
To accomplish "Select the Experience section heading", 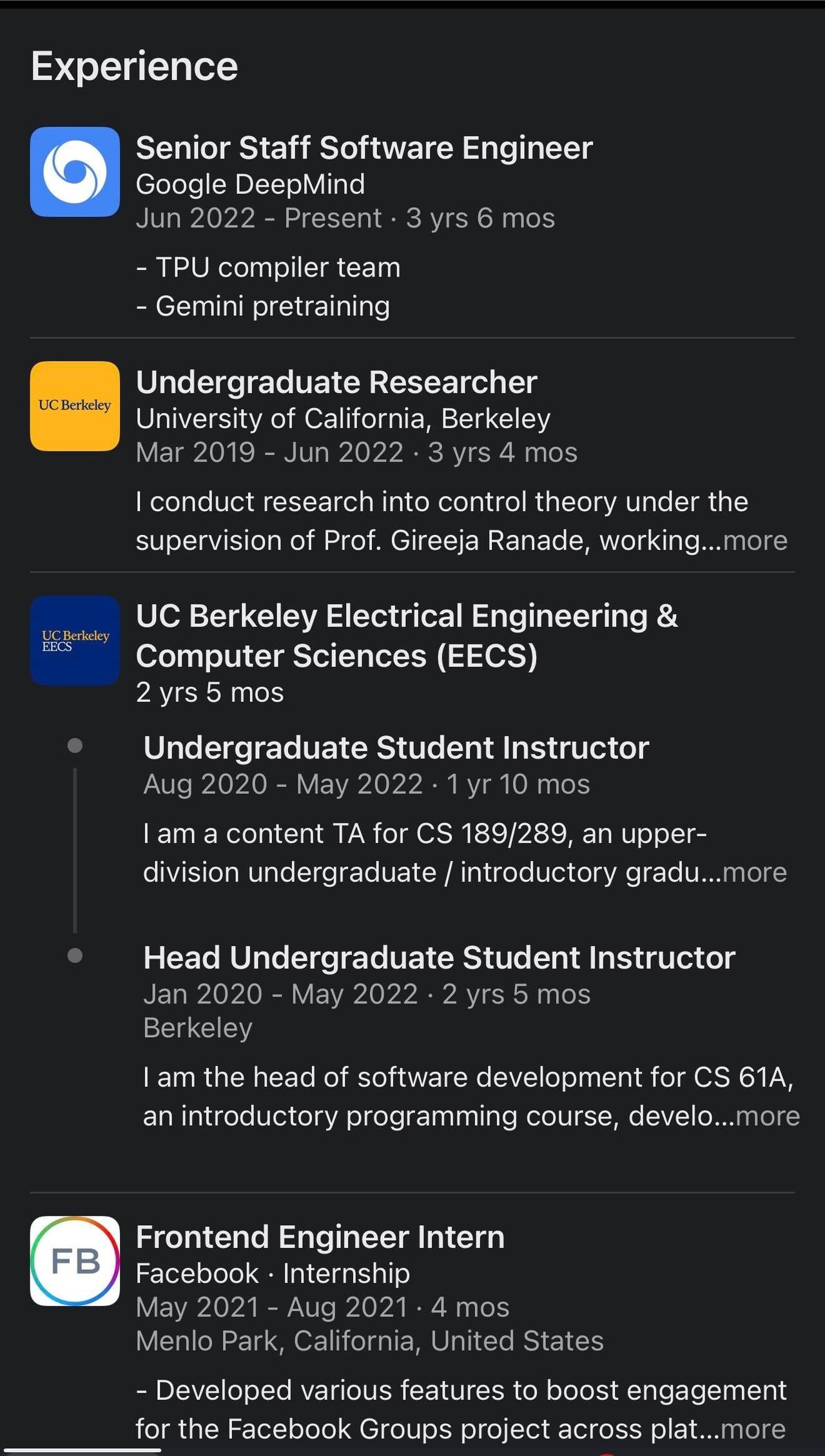I will (x=134, y=64).
